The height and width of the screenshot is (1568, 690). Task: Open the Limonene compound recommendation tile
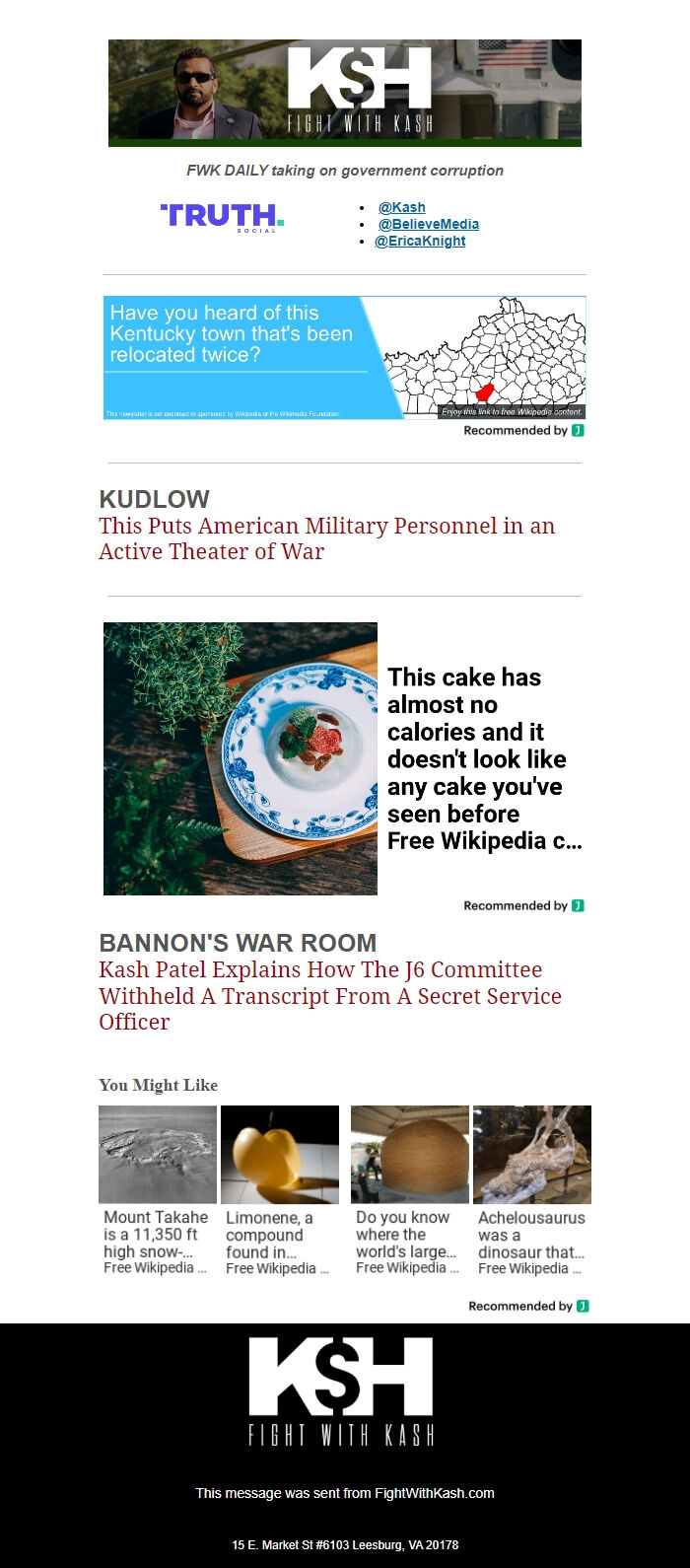tap(280, 1190)
